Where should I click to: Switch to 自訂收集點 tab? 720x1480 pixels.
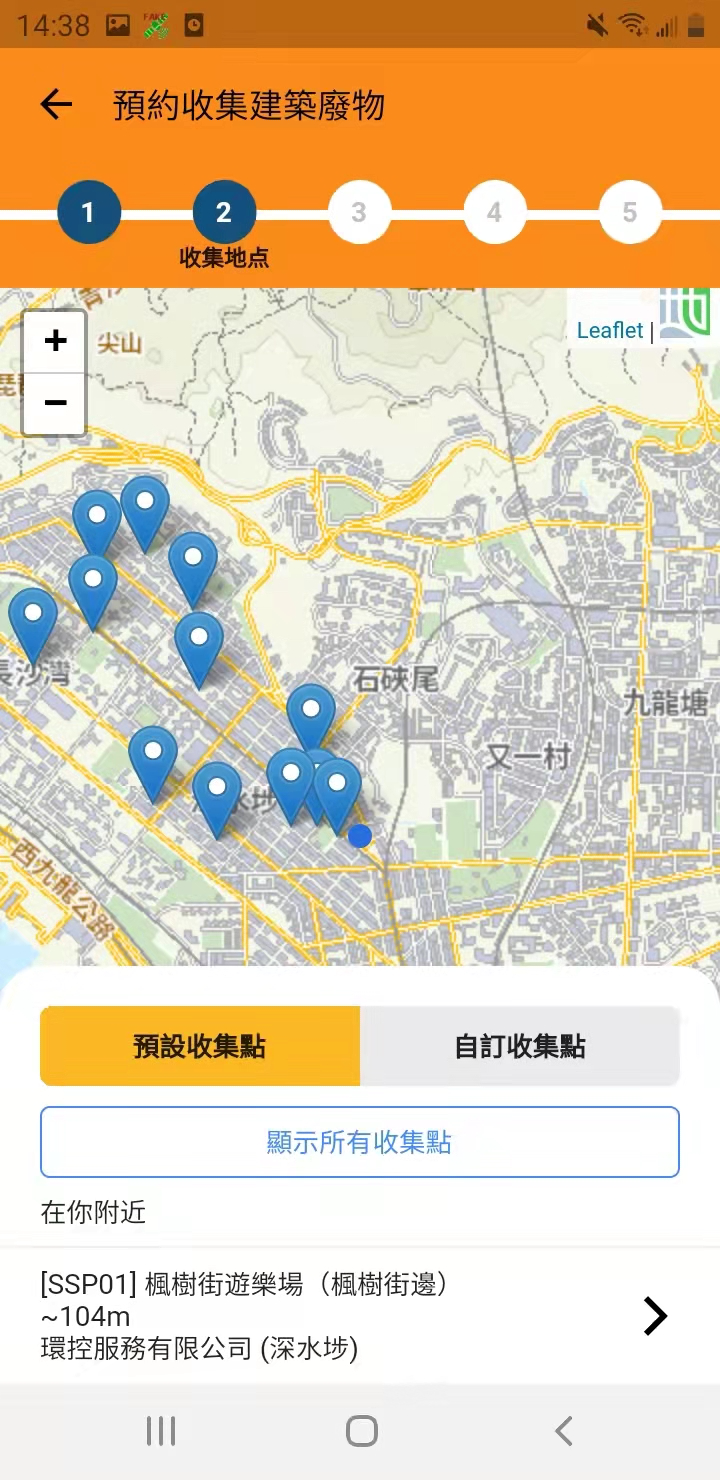[520, 1047]
